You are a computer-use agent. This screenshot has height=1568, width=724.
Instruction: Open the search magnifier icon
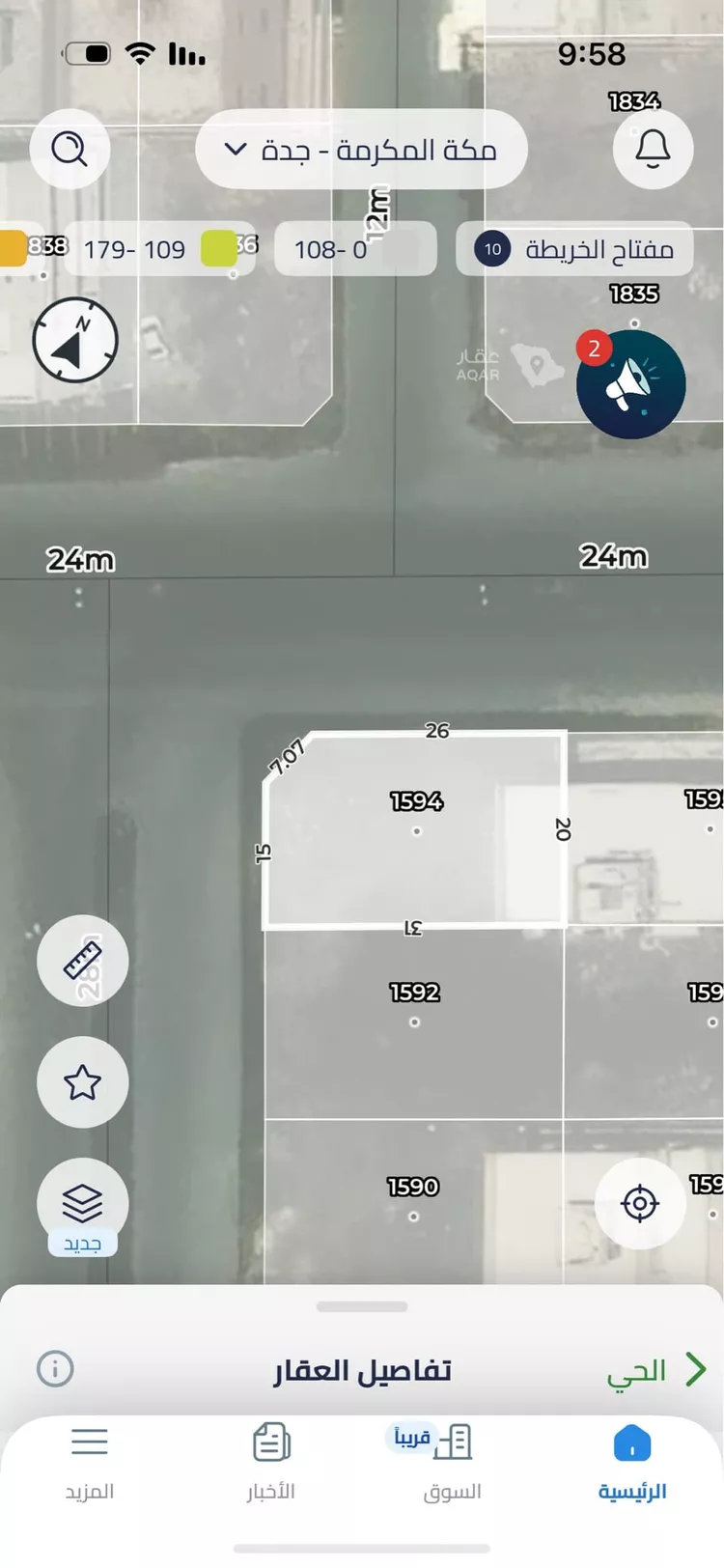(x=70, y=150)
